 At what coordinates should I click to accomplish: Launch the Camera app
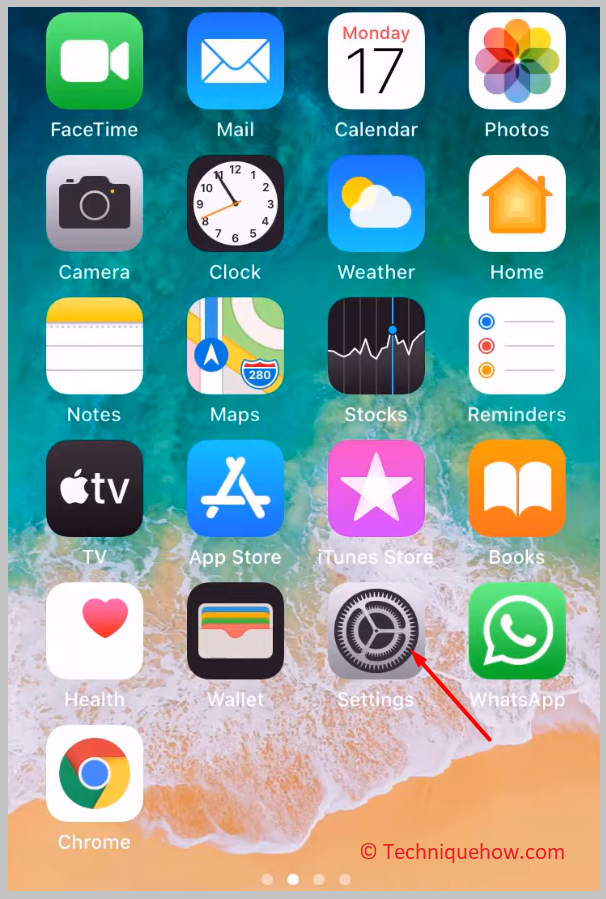pyautogui.click(x=94, y=203)
